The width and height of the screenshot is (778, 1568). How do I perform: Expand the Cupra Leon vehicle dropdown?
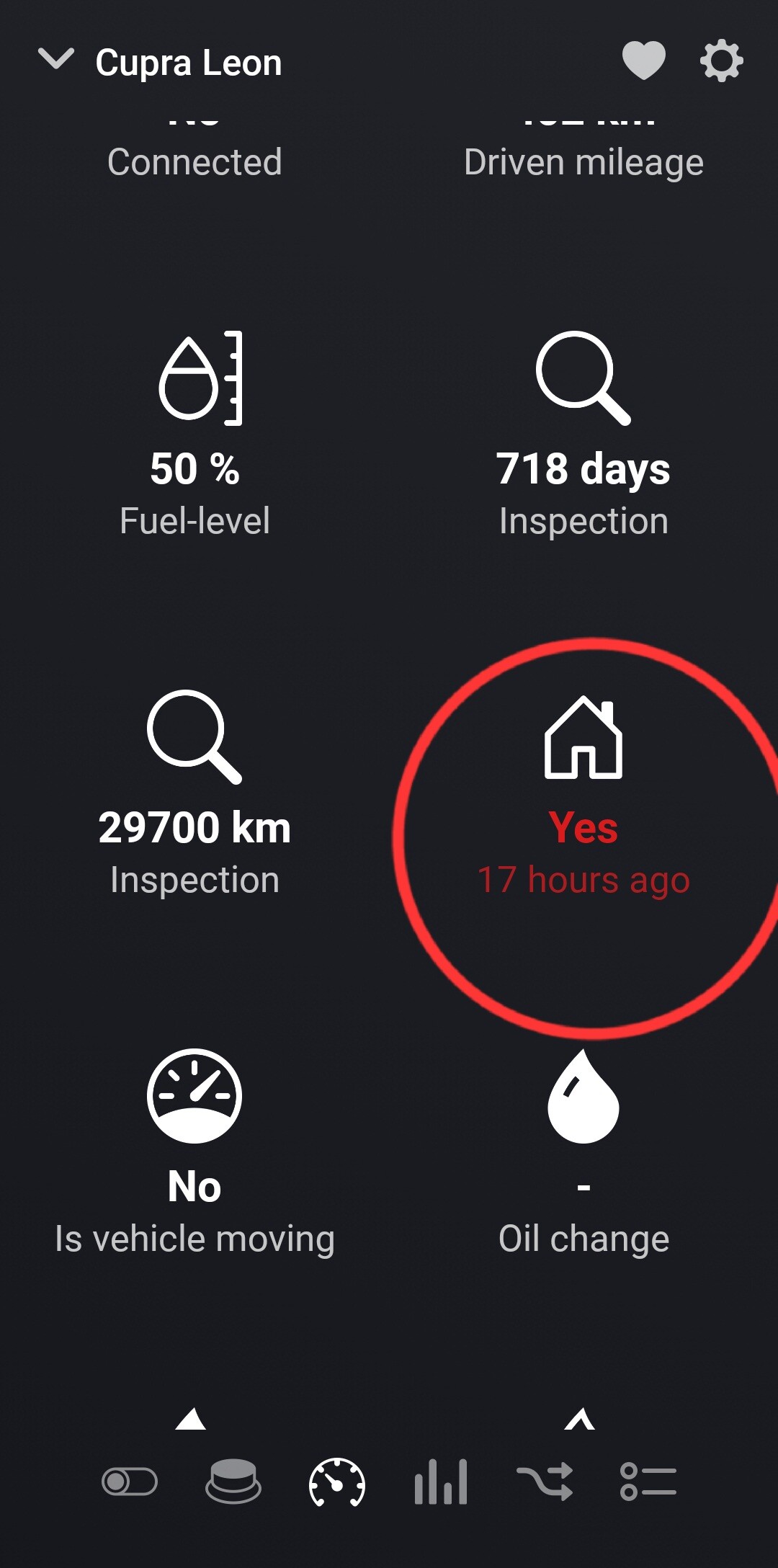(x=55, y=61)
